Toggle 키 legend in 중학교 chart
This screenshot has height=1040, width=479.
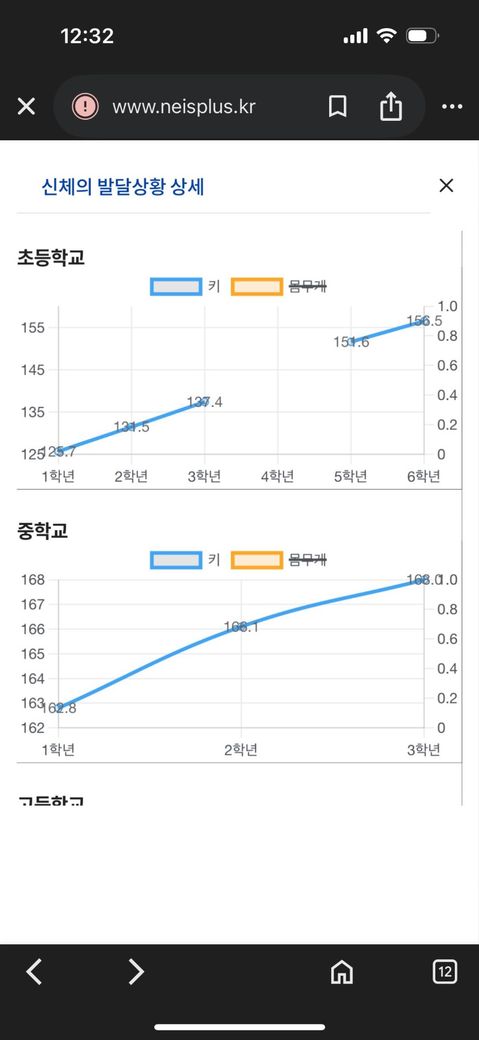tap(186, 560)
